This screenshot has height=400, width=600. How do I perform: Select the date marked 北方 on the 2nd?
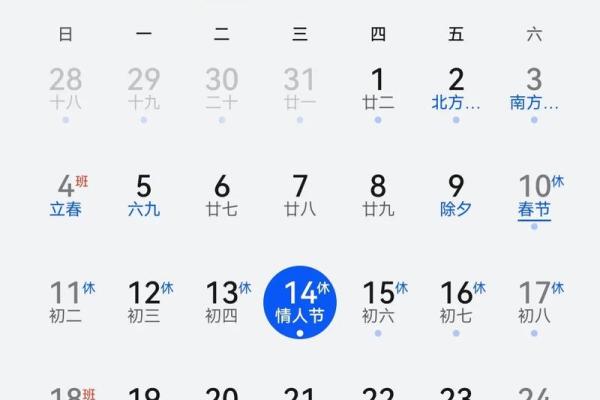point(456,88)
